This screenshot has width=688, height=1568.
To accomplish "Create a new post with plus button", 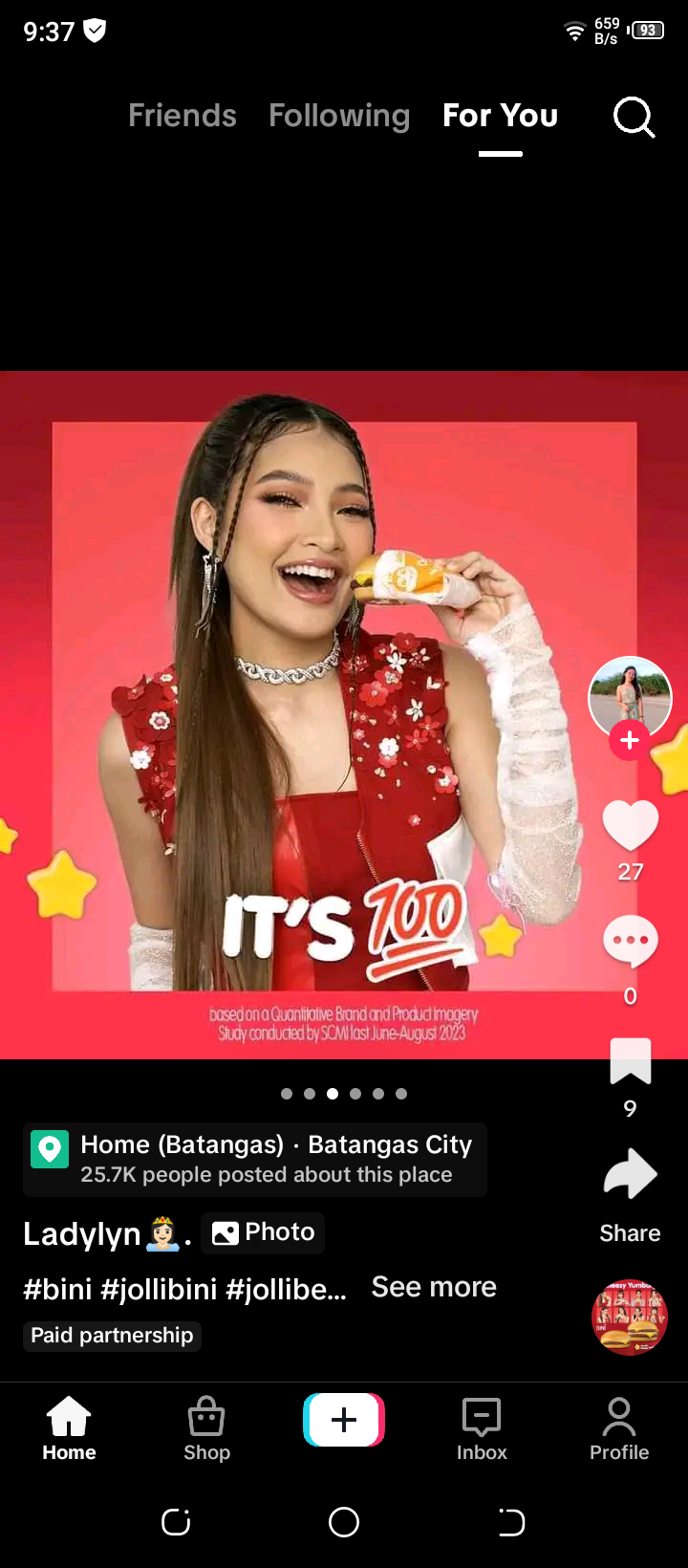I will pyautogui.click(x=344, y=1420).
